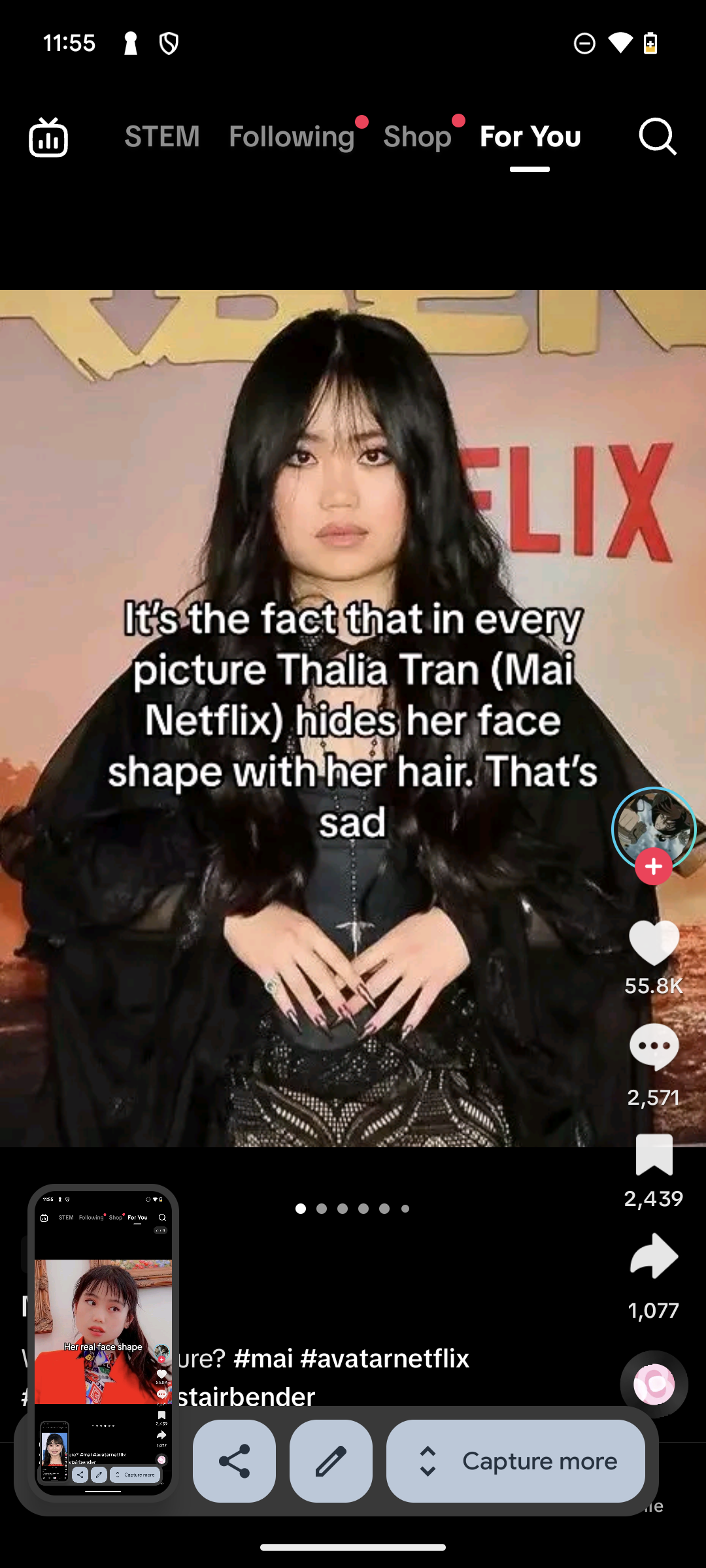Open the creator's profile avatar
706x1568 pixels.
click(x=654, y=828)
